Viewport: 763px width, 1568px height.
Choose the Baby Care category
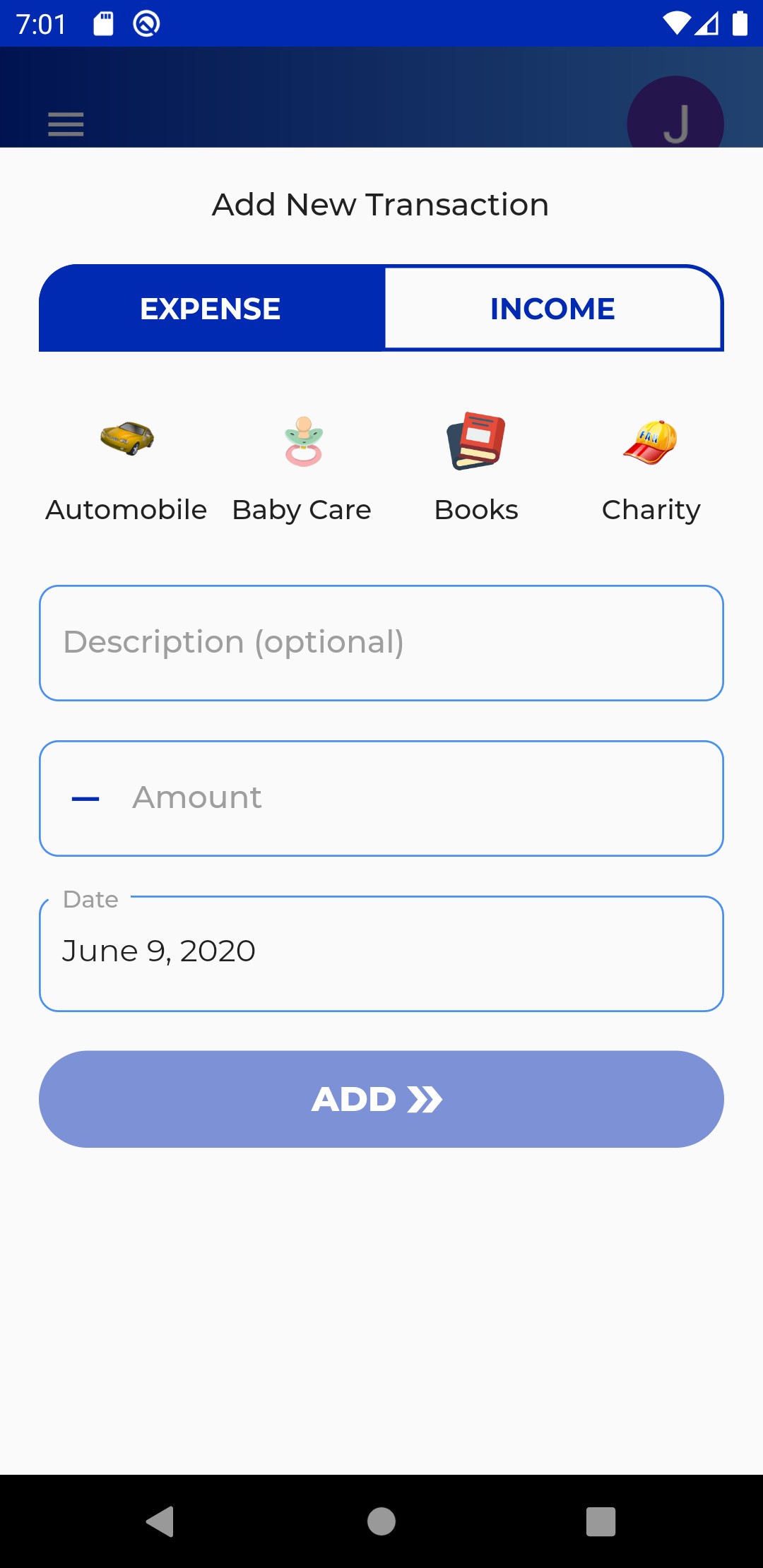302,468
